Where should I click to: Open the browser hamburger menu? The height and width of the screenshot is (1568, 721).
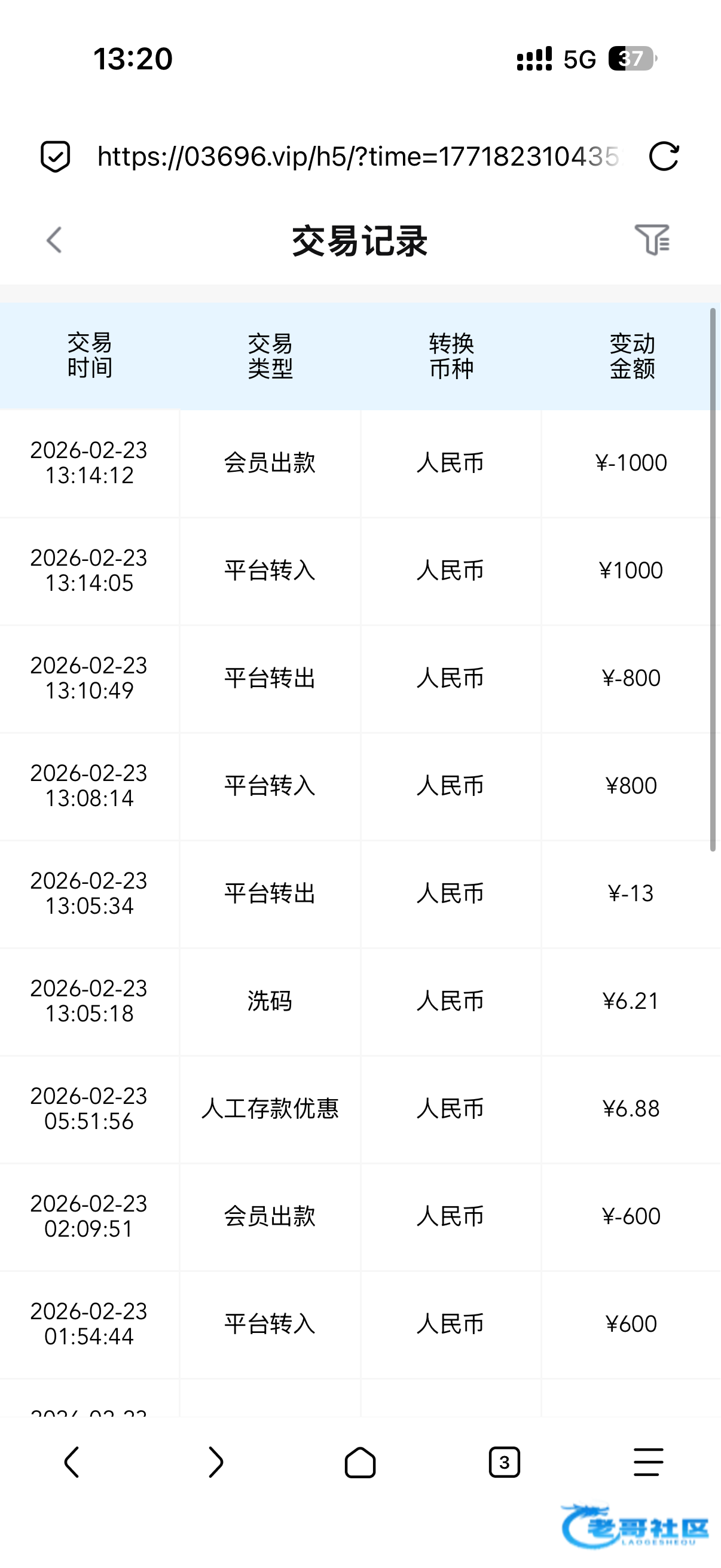click(x=648, y=1462)
